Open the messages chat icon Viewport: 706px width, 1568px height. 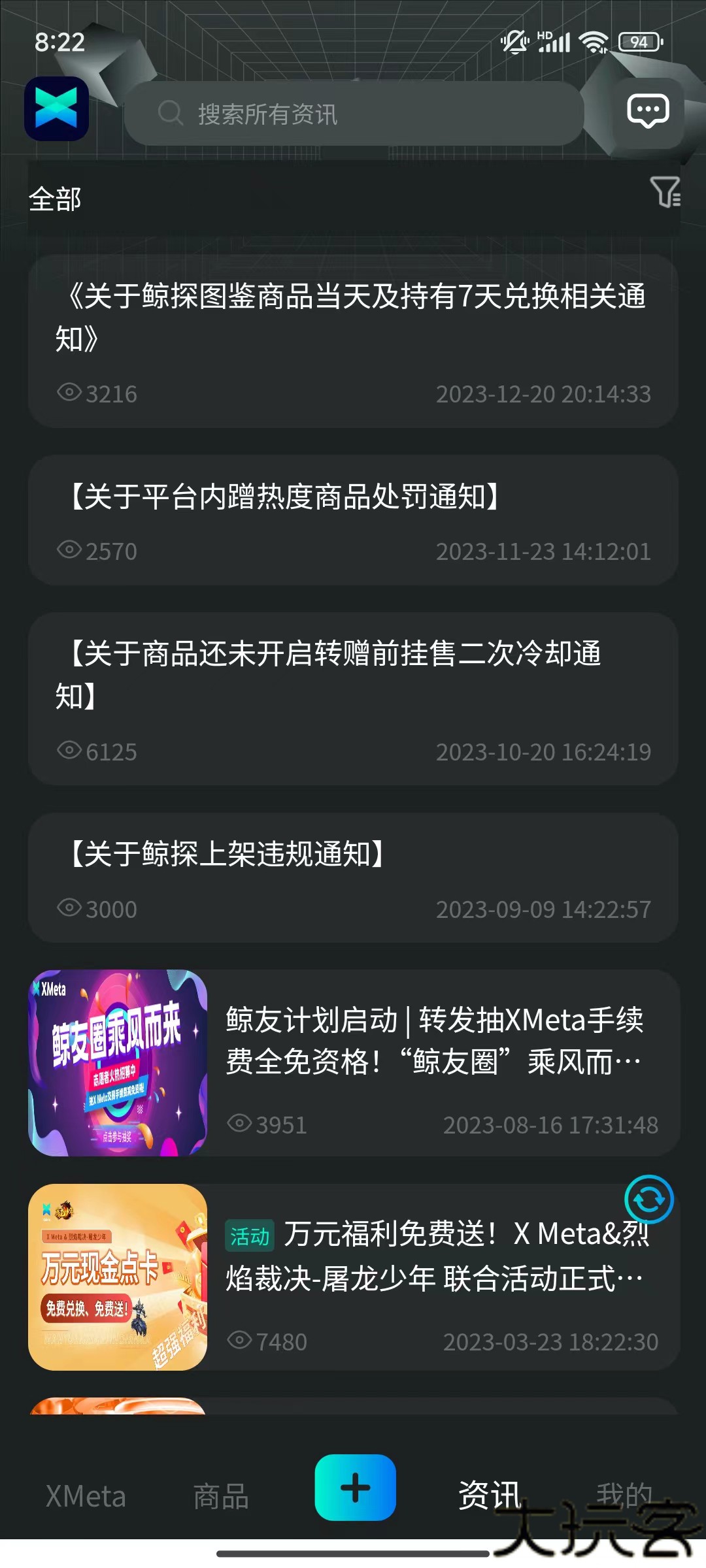[x=647, y=111]
